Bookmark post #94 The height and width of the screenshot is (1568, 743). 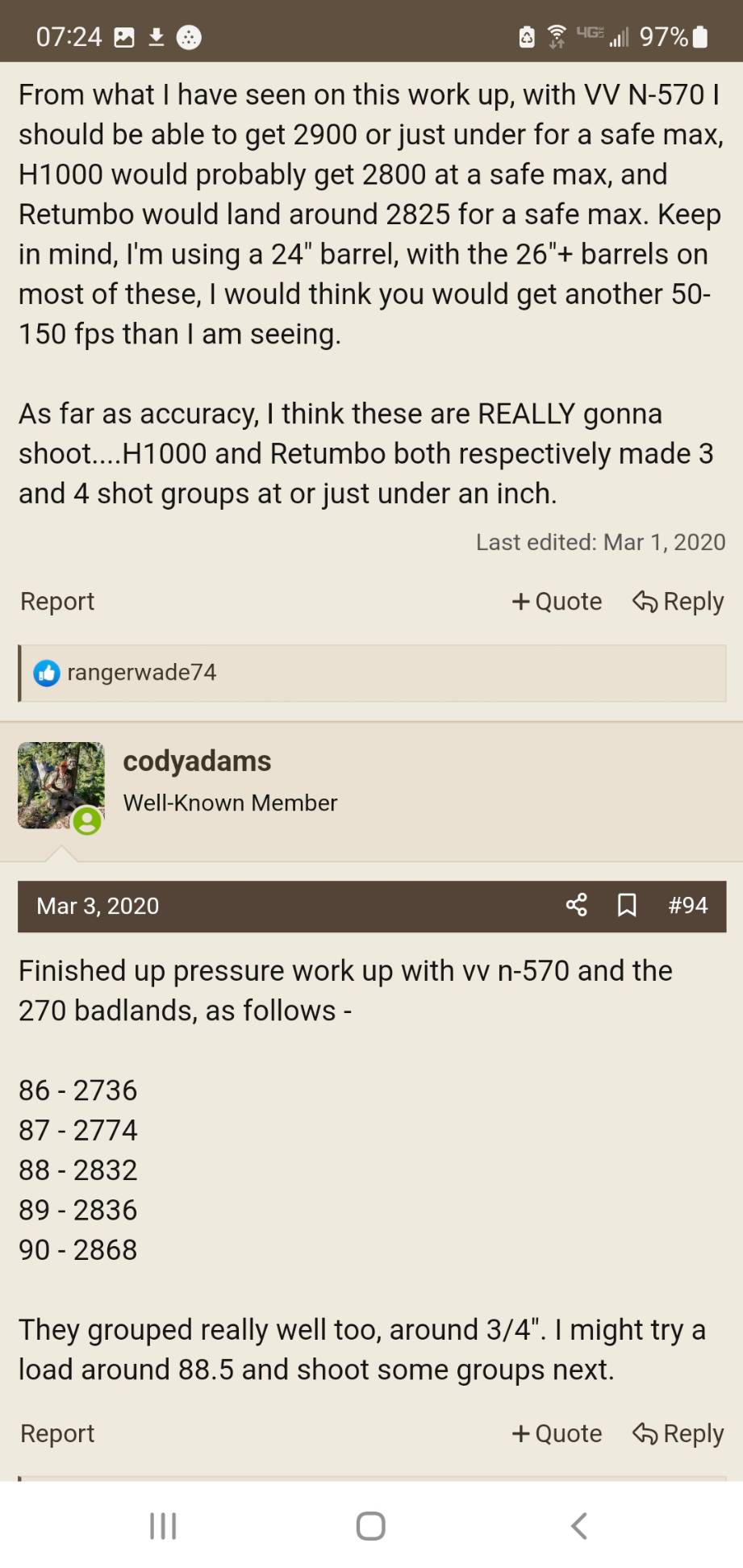(627, 905)
